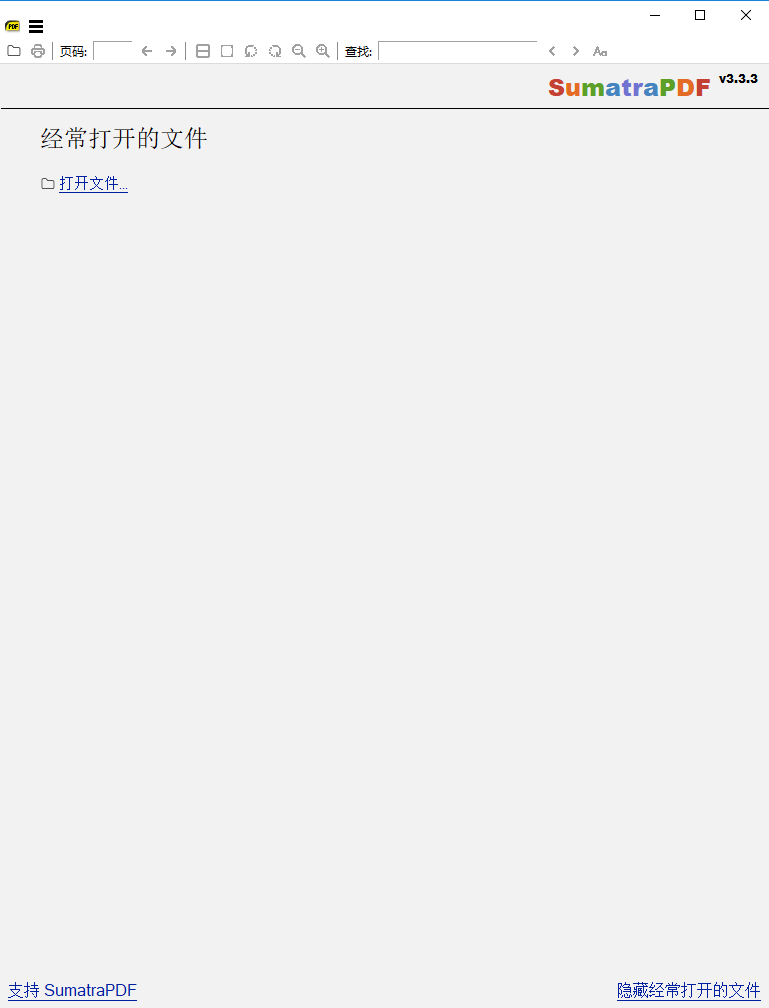This screenshot has width=769, height=1008.
Task: Rotate the document right
Action: 274,51
